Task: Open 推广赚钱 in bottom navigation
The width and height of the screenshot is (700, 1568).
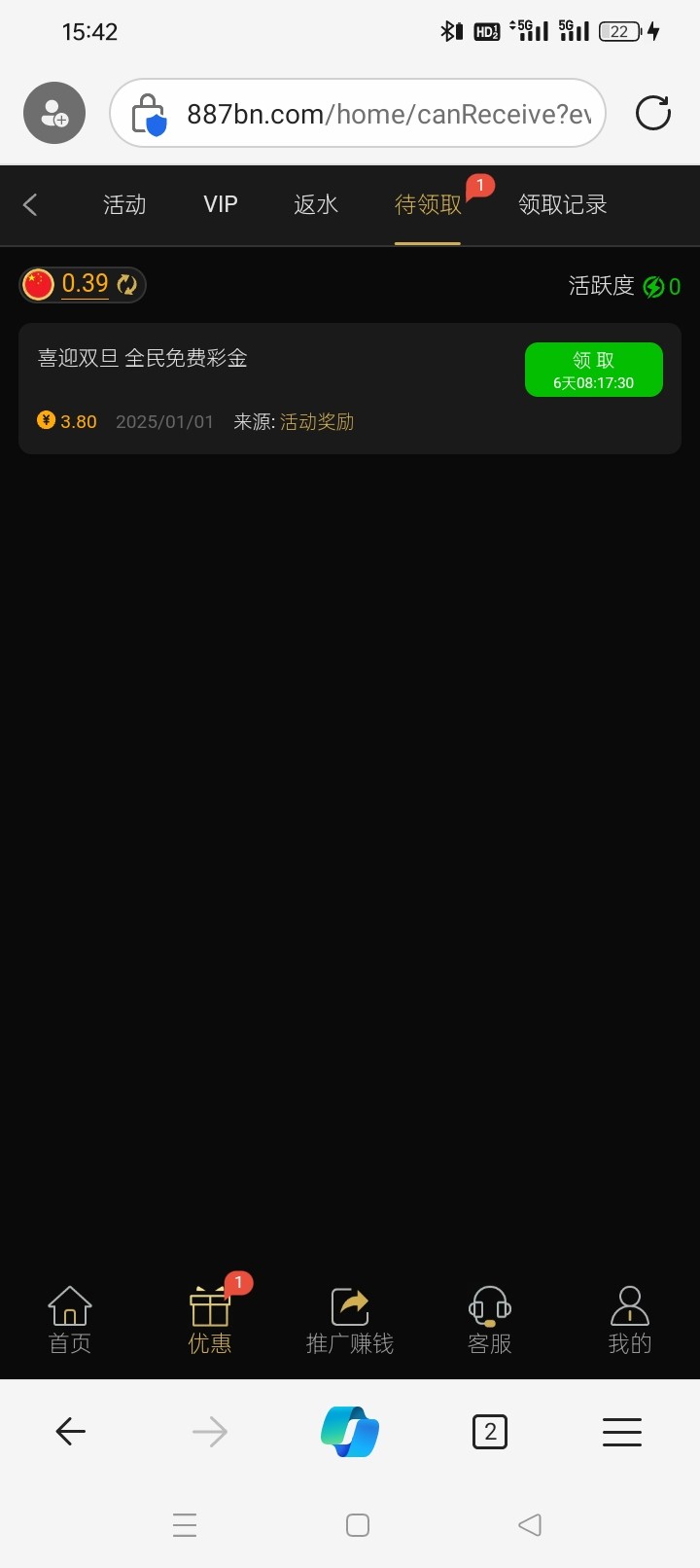Action: click(350, 1320)
